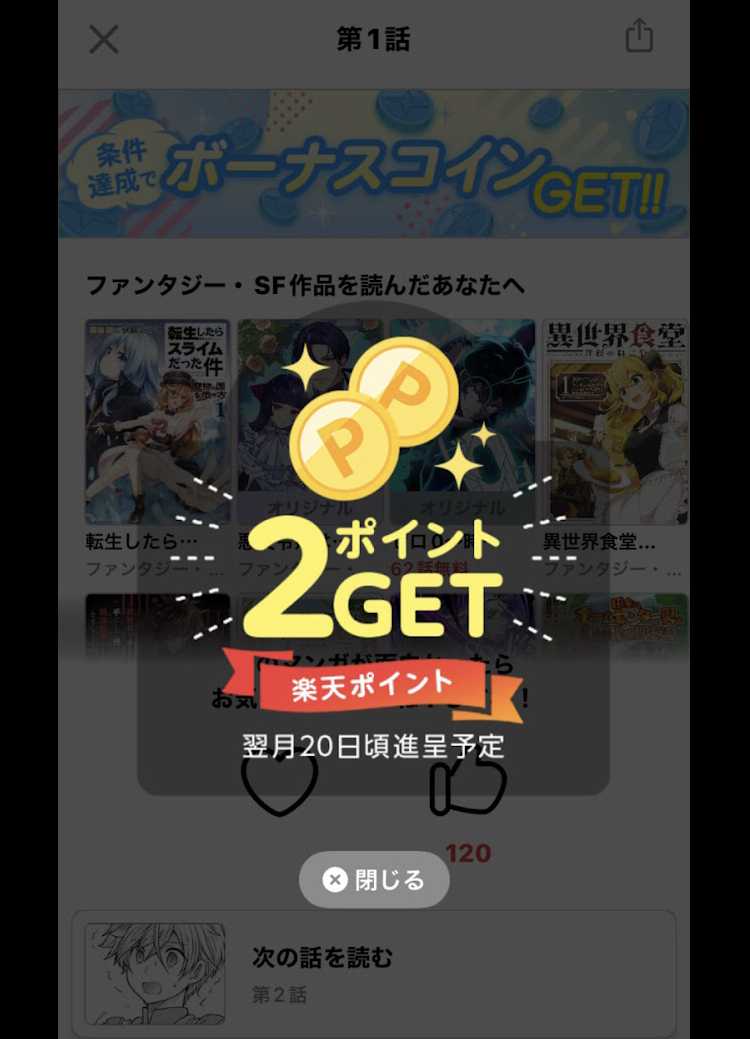The height and width of the screenshot is (1039, 750).
Task: Open 異世界食堂 manga
Action: tap(614, 422)
